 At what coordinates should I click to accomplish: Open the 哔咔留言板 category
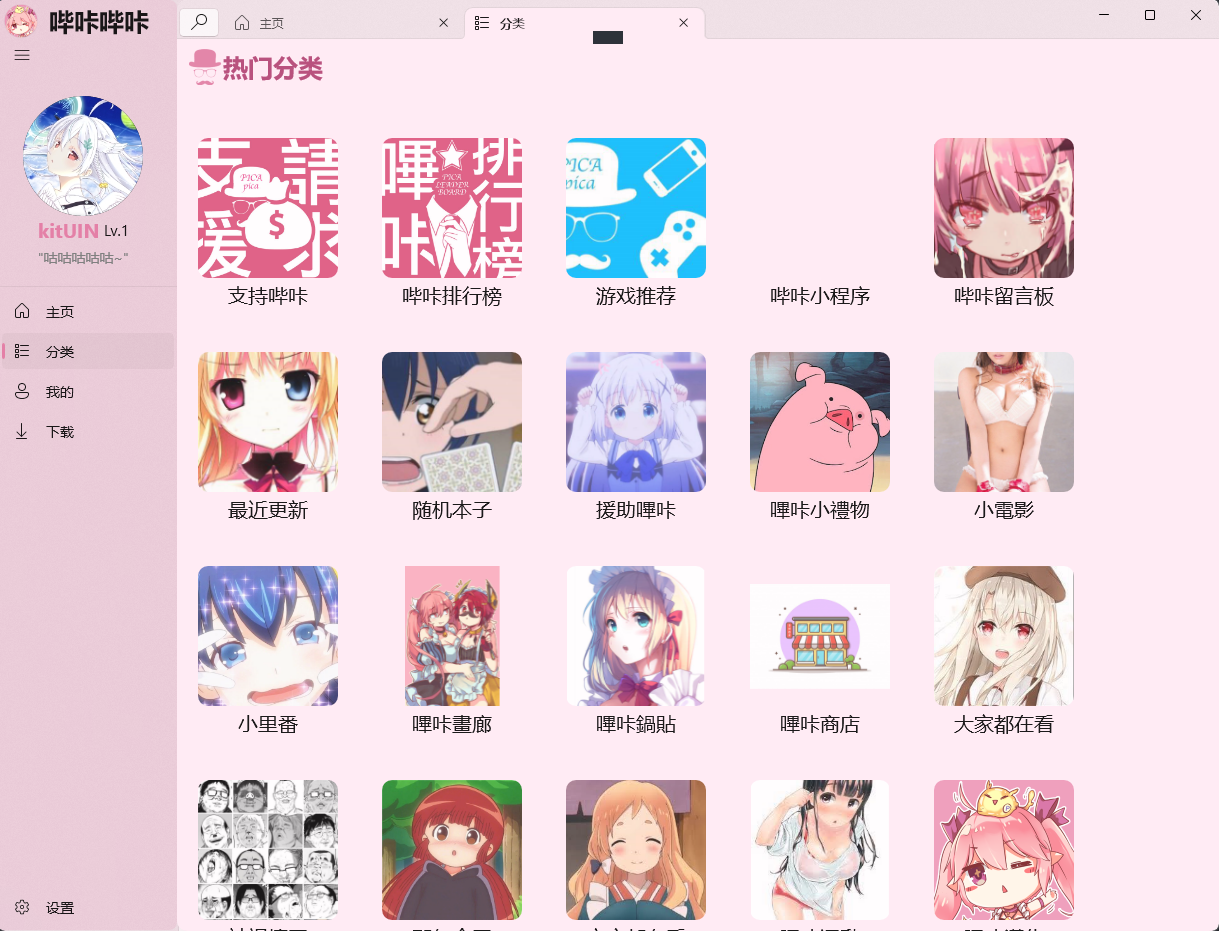[x=1004, y=208]
